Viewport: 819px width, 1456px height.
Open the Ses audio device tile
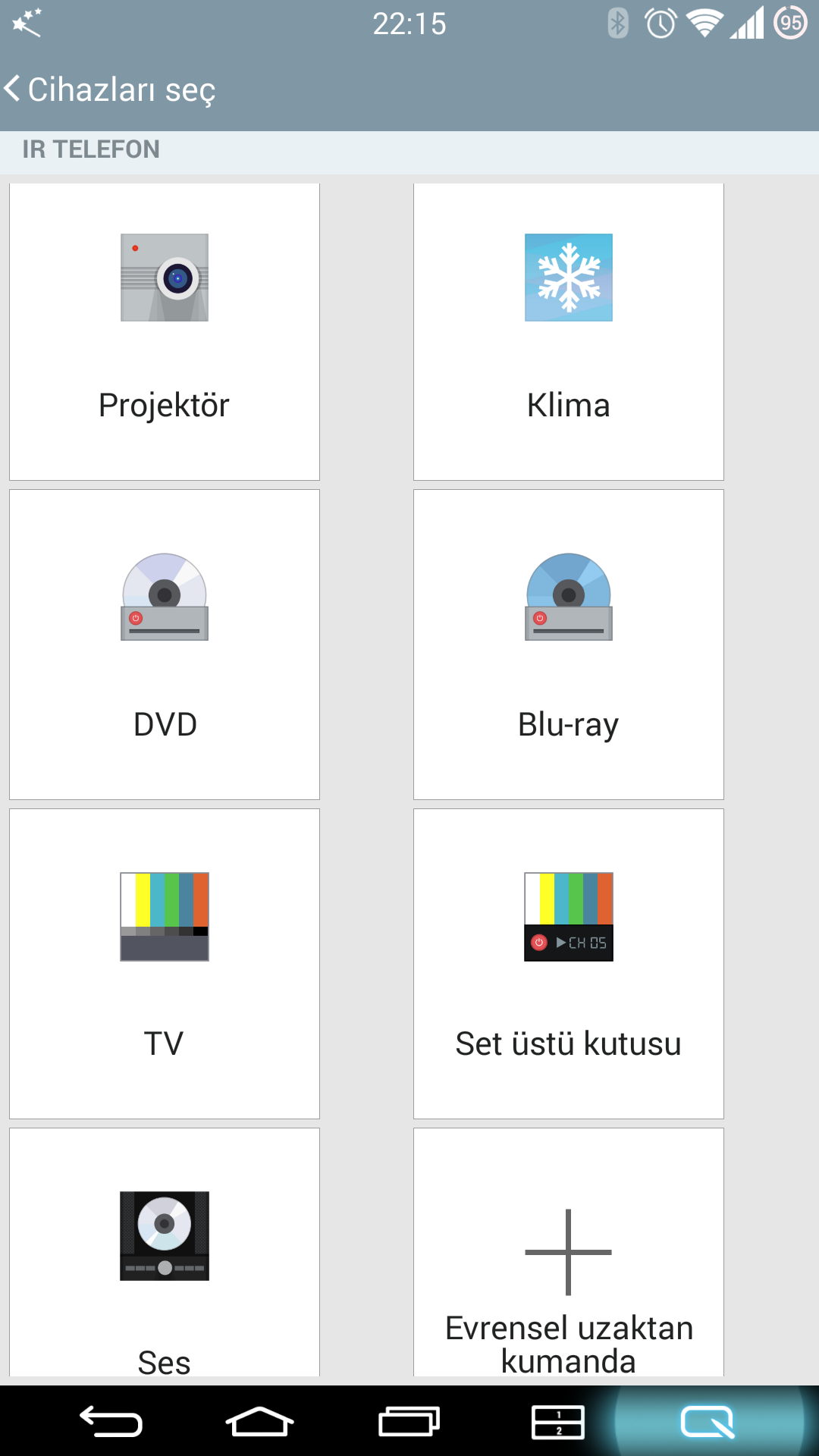[165, 1252]
